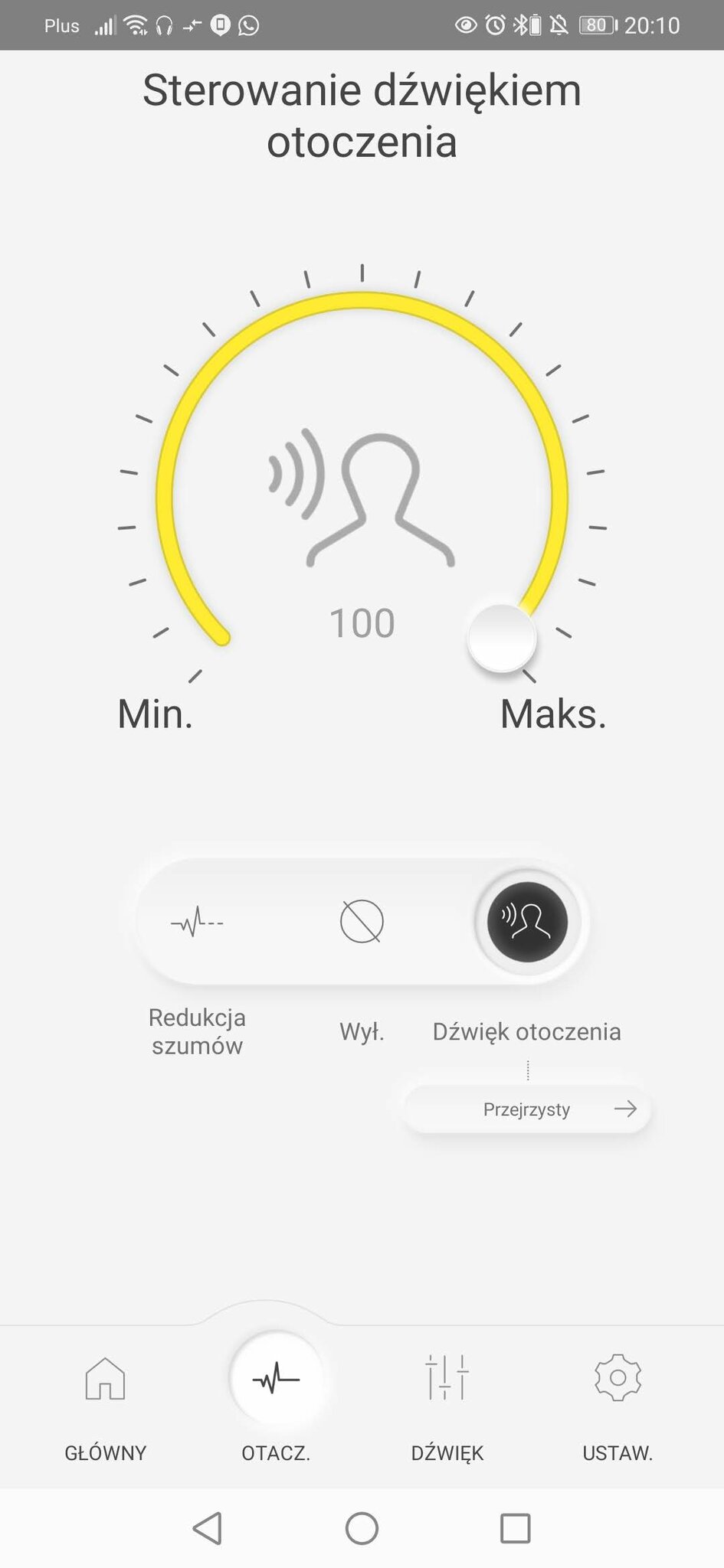Tap the ambient sound level knob

coord(502,639)
